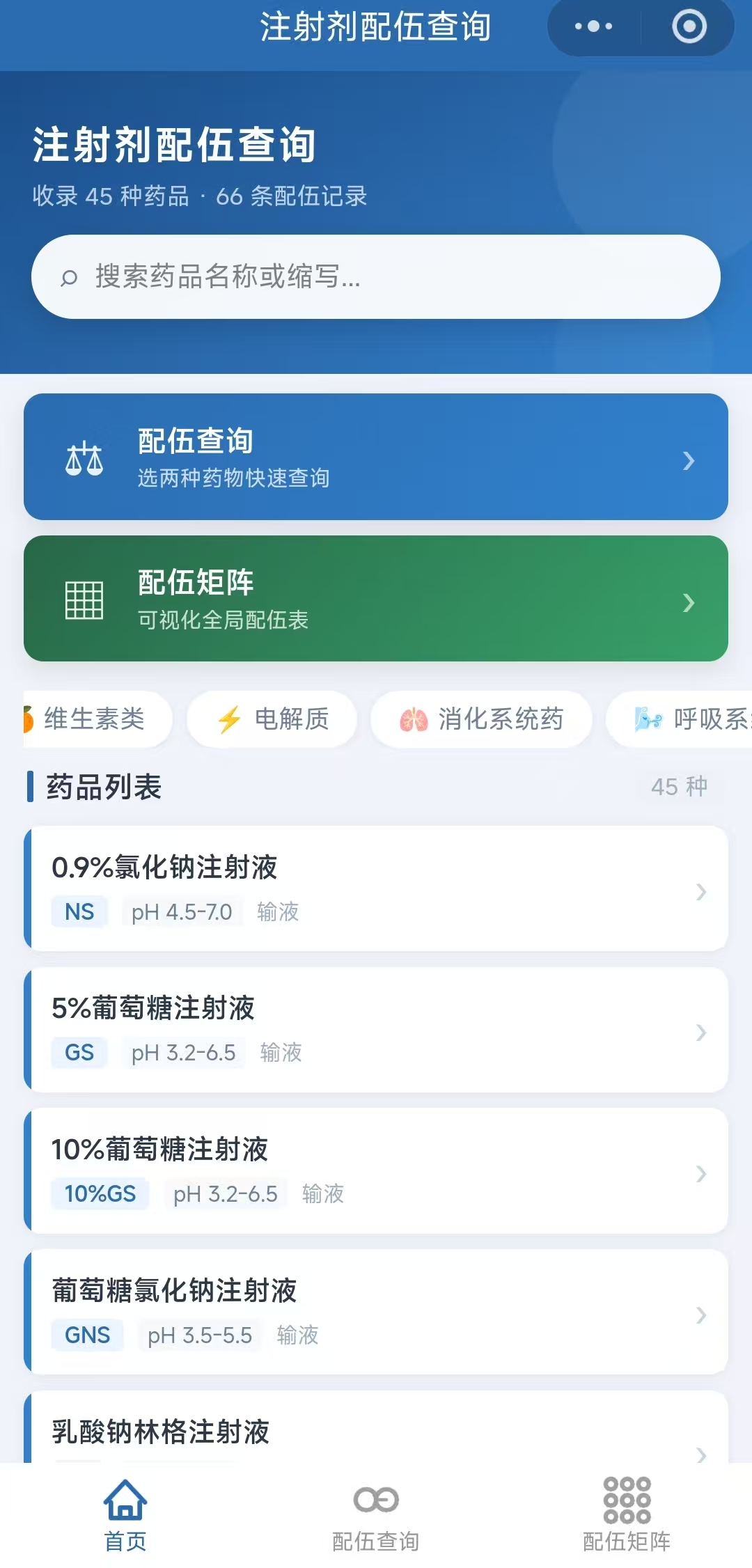Click the grid icon on 配伍矩阵 card
Screen dimensions: 752x1568
pos(83,600)
